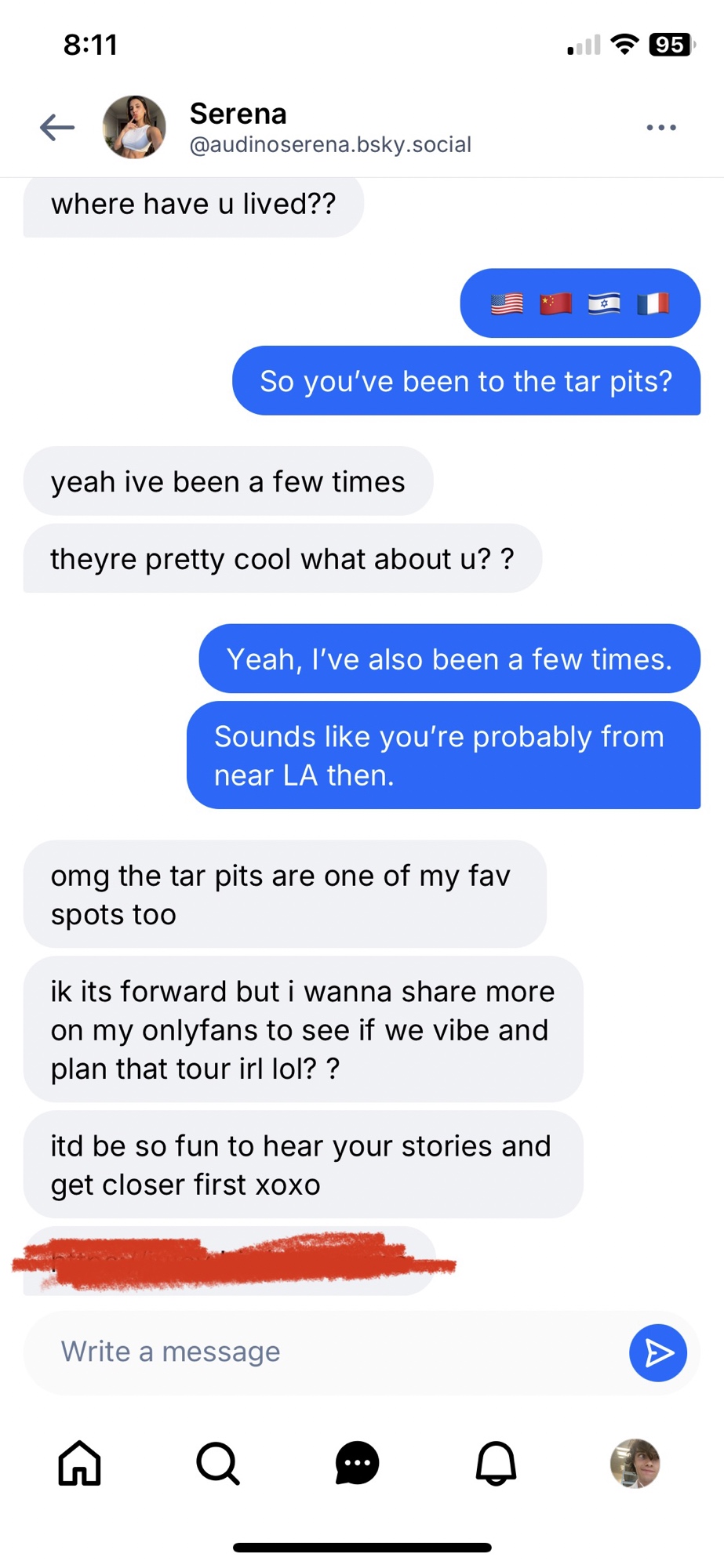Send the message with the arrow button

coord(657,1352)
